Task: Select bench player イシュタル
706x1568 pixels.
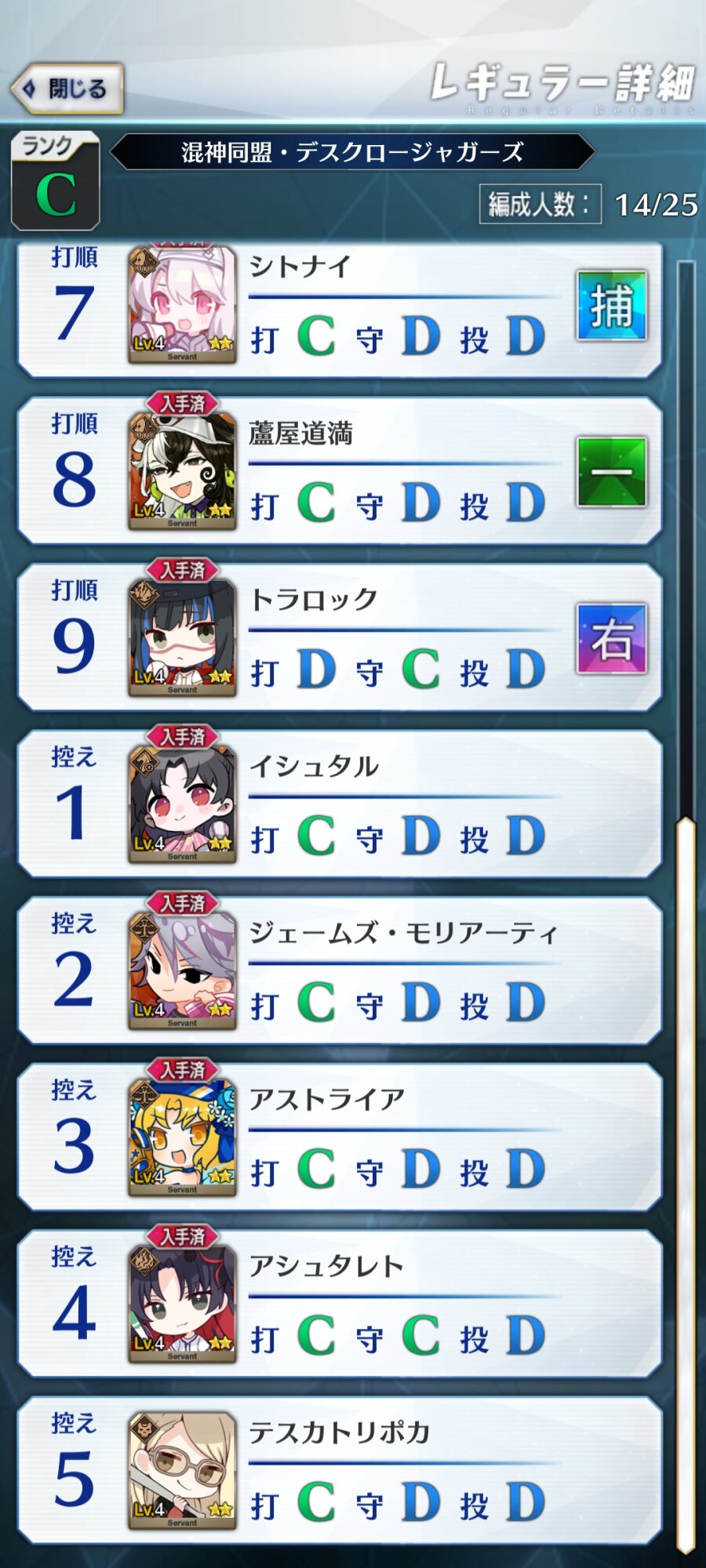Action: click(x=339, y=804)
